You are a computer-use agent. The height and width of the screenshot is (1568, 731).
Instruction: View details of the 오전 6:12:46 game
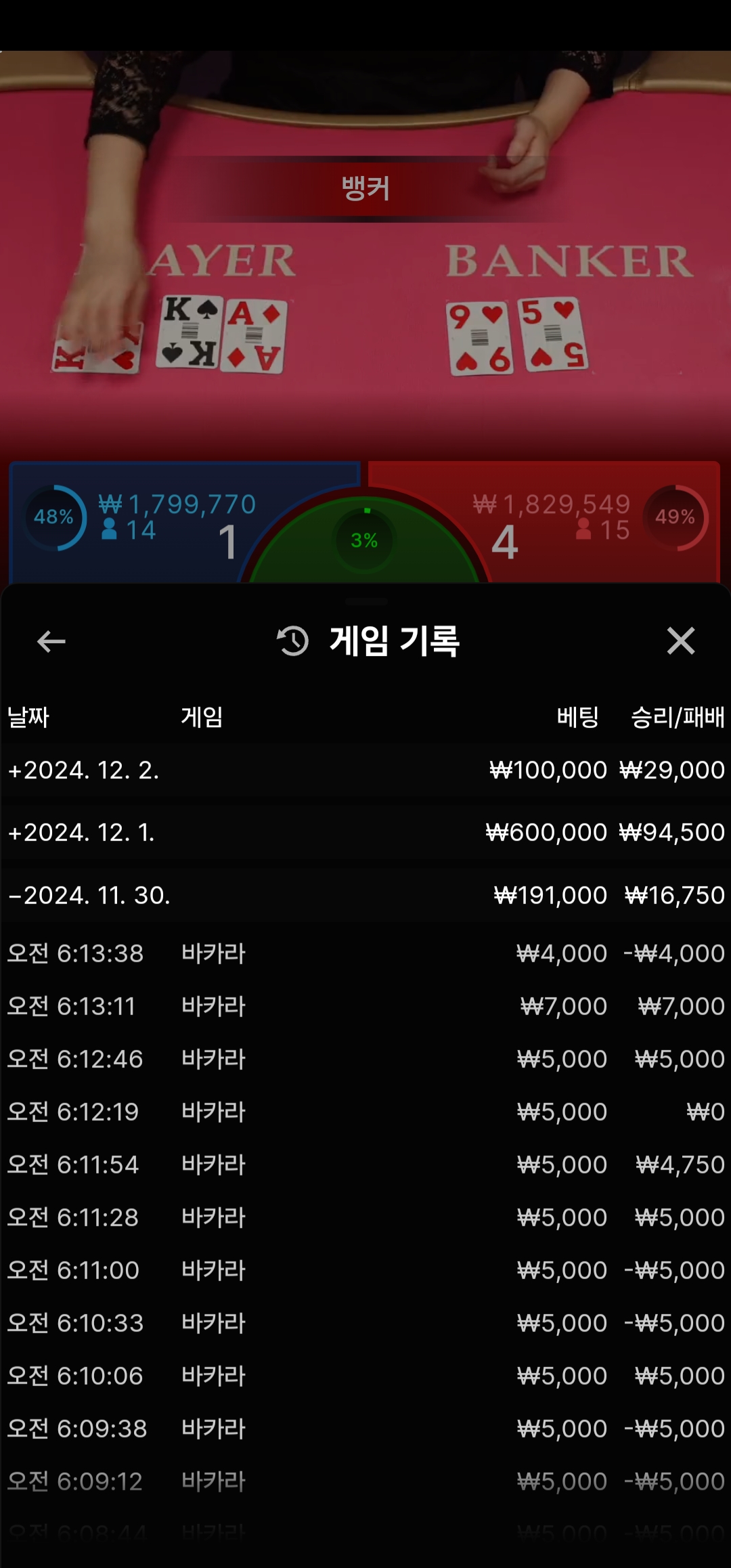tap(365, 1059)
